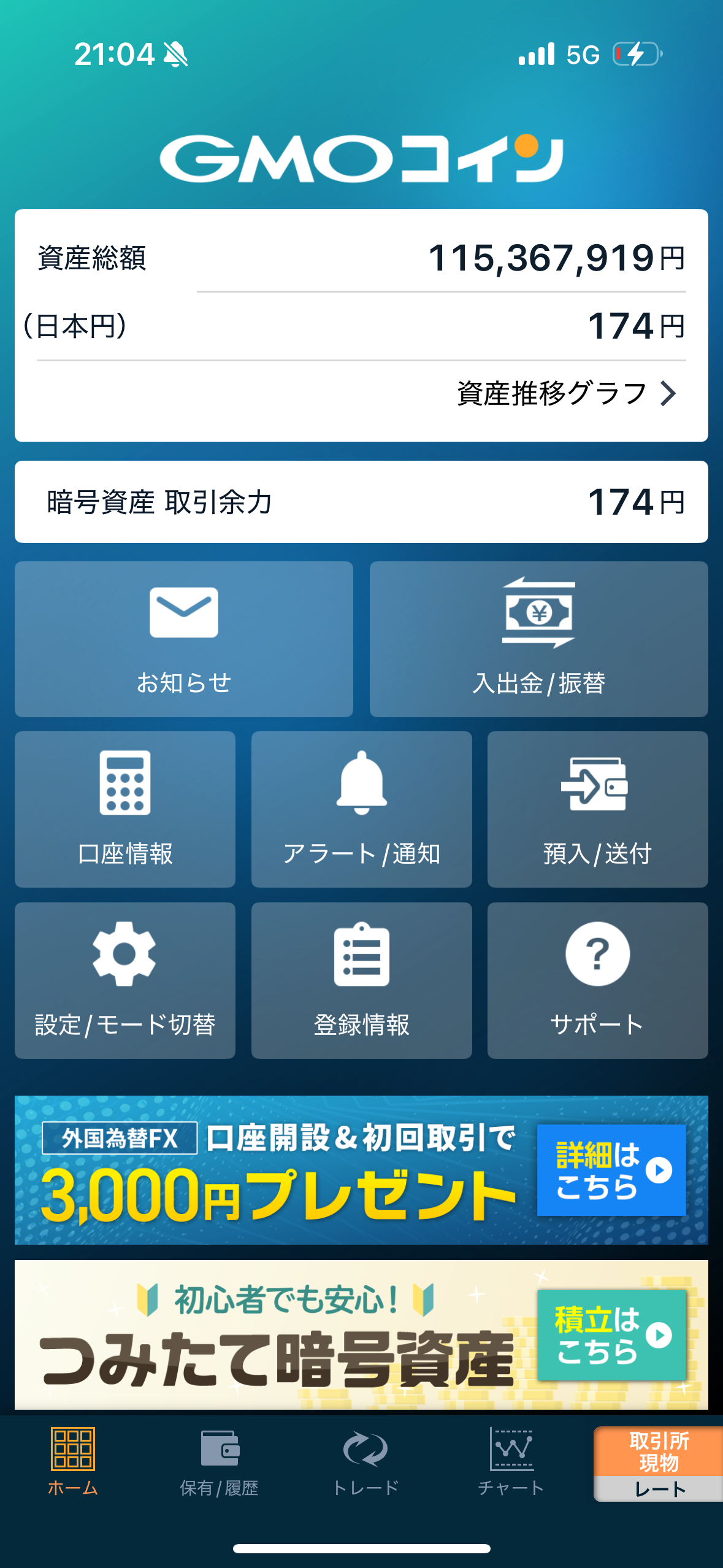Viewport: 723px width, 1568px height.
Task: Switch to the ホーム tab
Action: tap(72, 1462)
